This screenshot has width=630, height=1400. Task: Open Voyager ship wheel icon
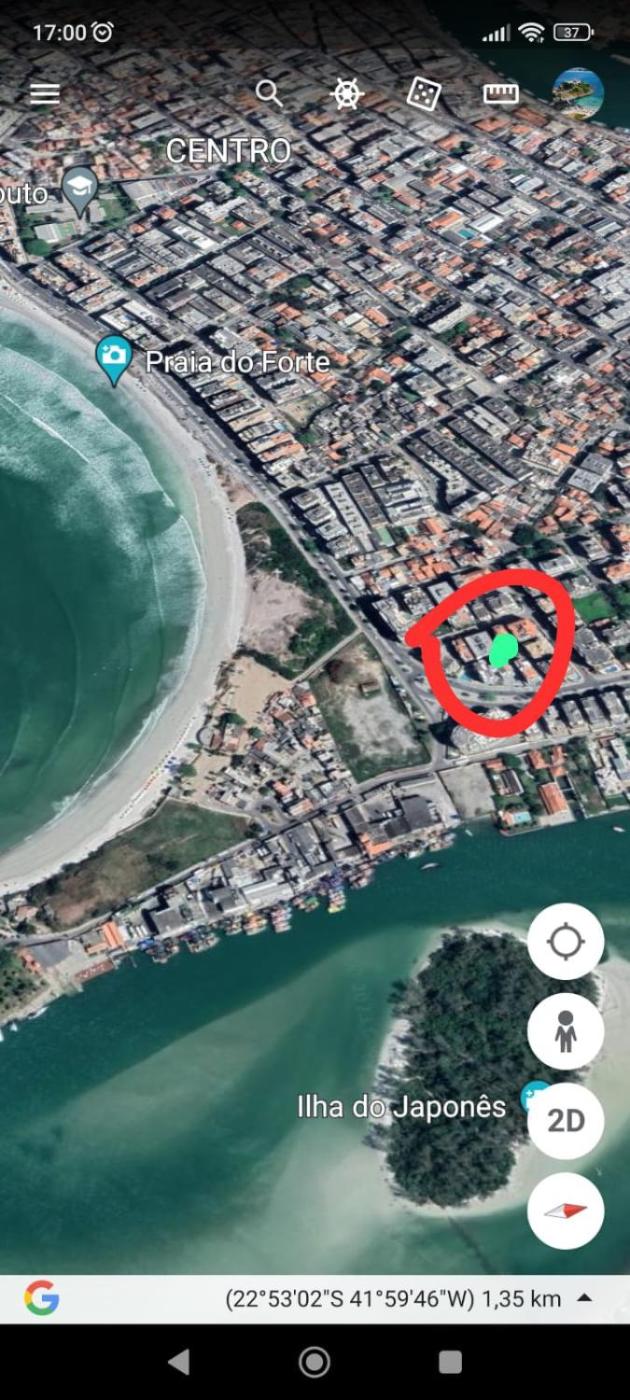[346, 94]
